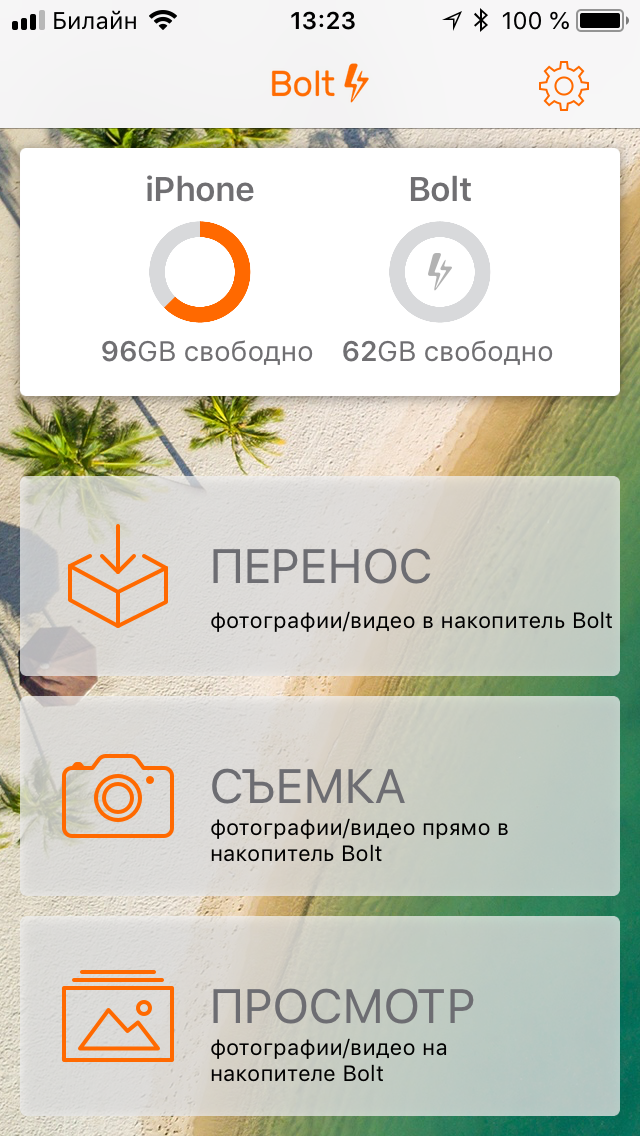Open ПЕРЕНОС to transfer photos to Bolt
The height and width of the screenshot is (1136, 640).
[x=320, y=577]
